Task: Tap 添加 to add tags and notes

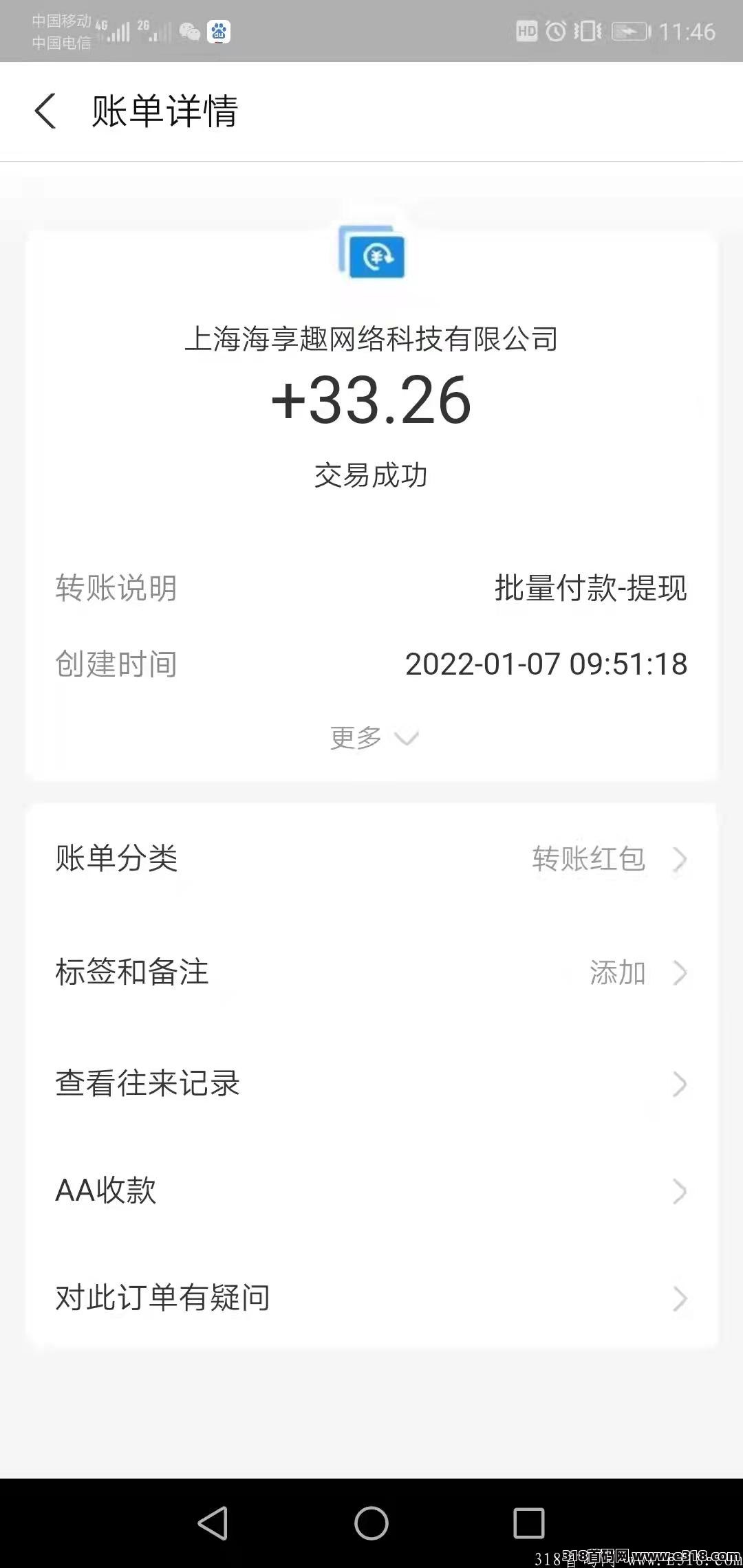Action: pyautogui.click(x=618, y=972)
